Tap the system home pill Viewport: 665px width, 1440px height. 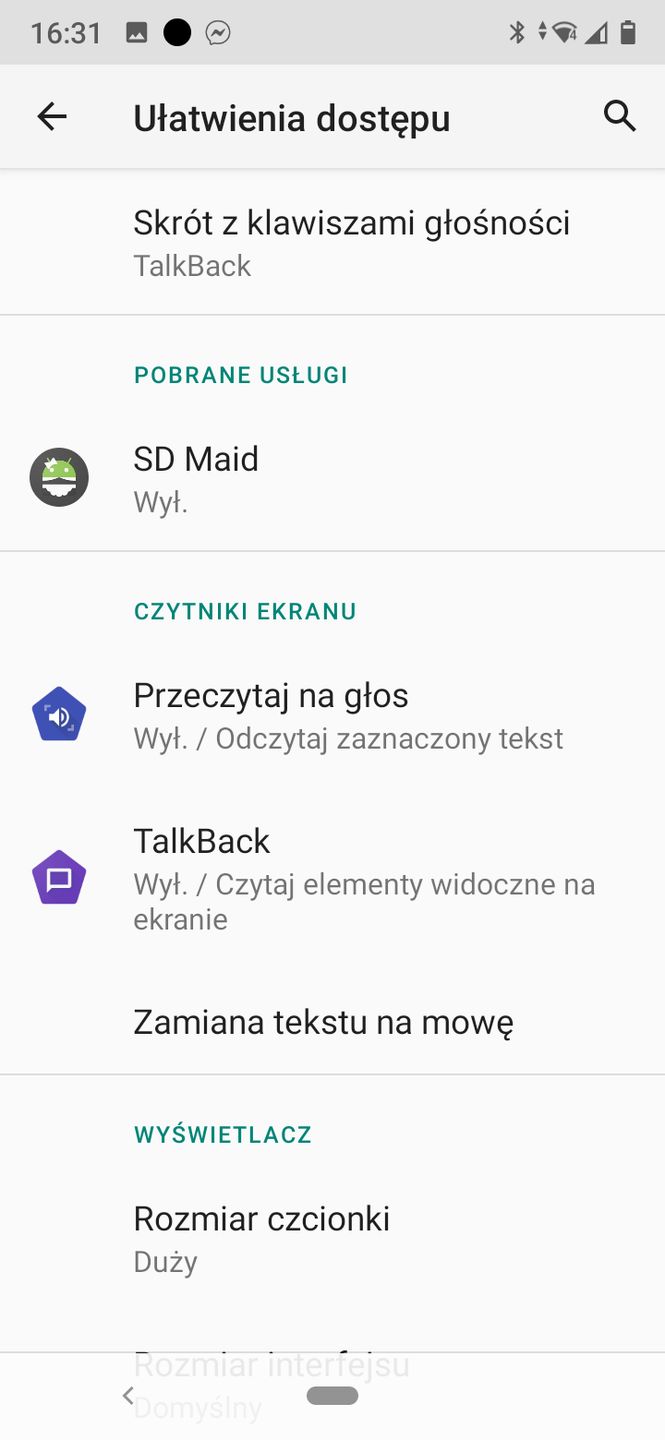332,1396
